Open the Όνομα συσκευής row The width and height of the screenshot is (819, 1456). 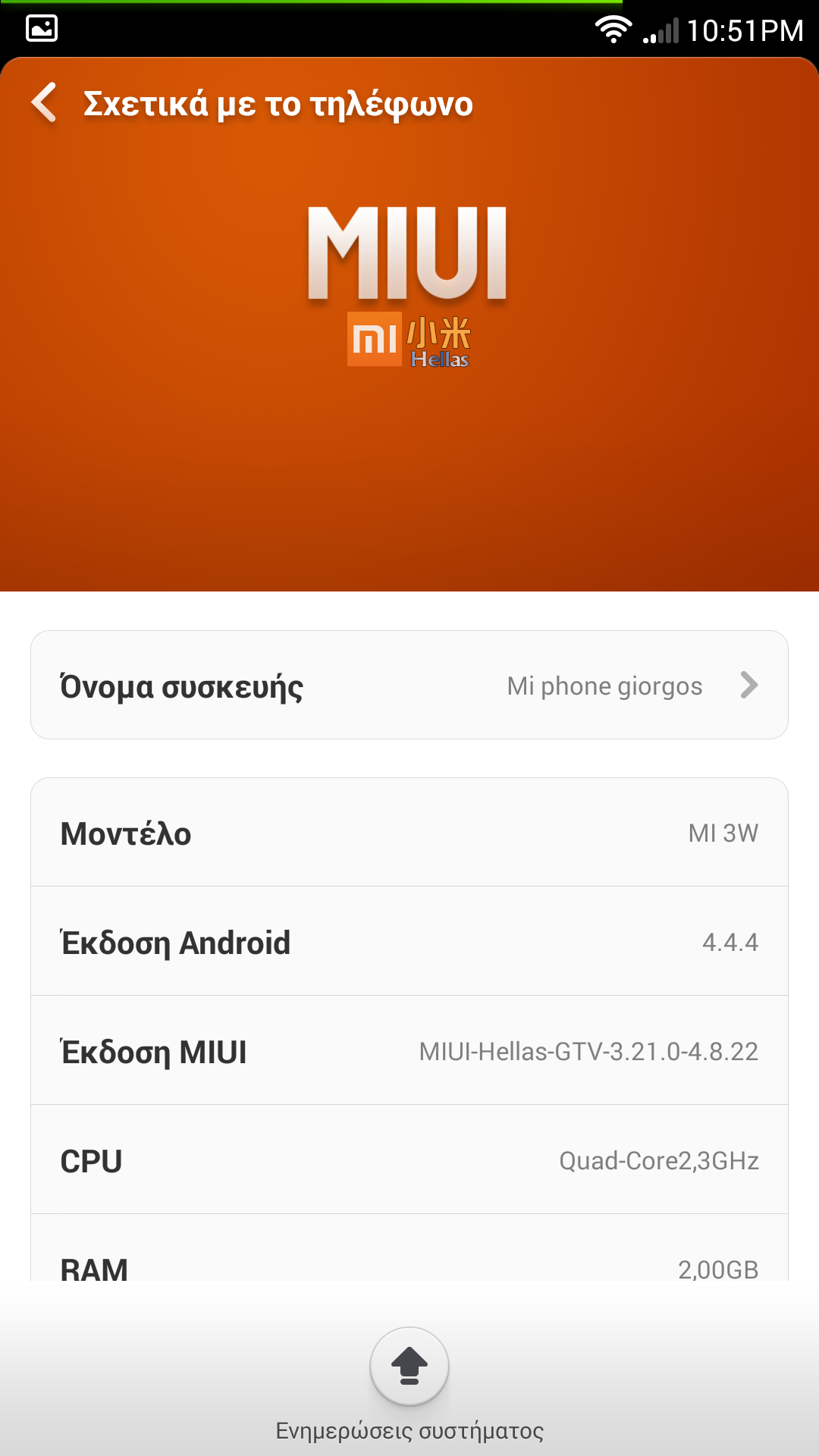click(x=409, y=685)
